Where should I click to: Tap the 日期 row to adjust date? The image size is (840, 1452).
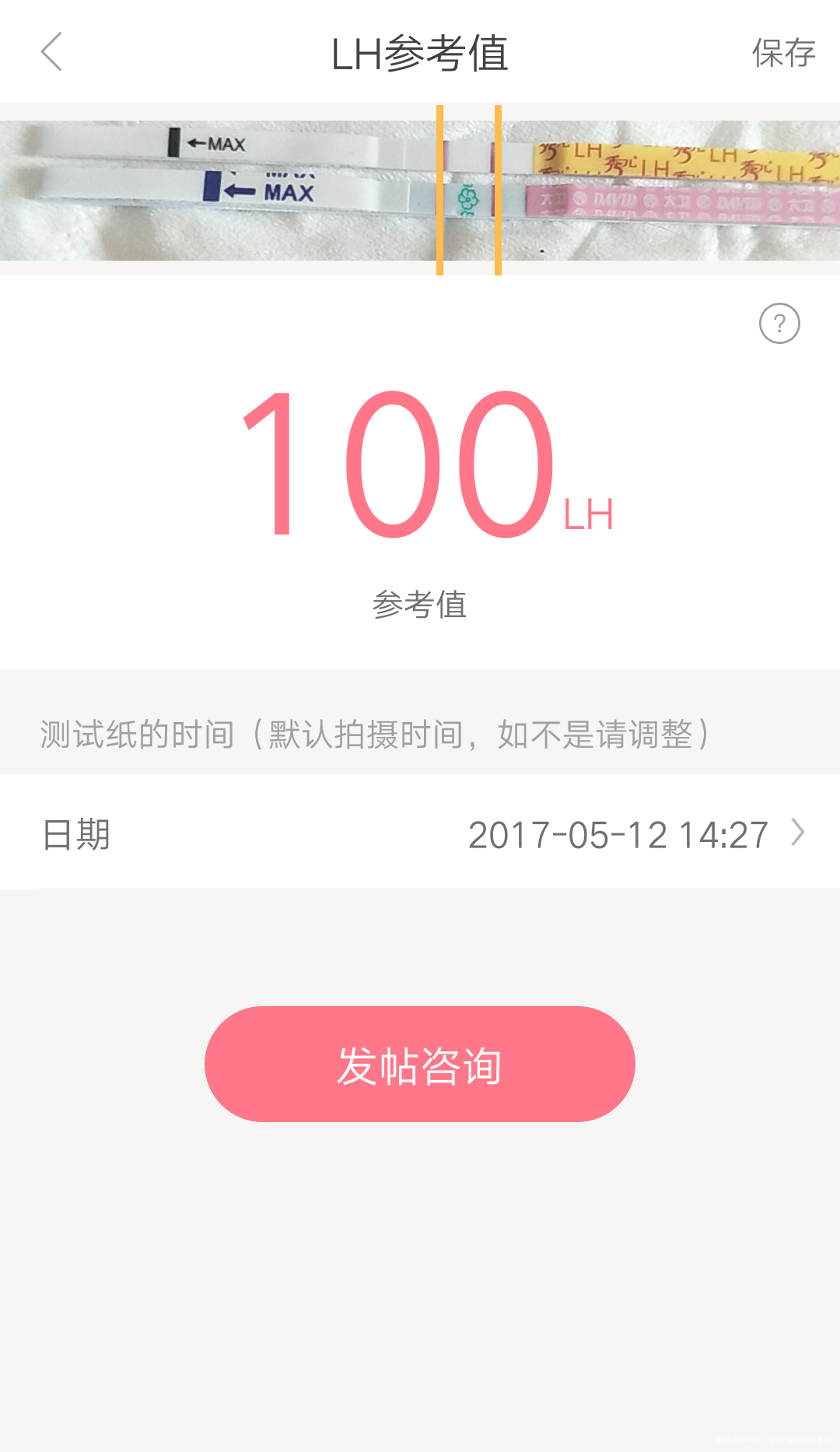pos(74,833)
